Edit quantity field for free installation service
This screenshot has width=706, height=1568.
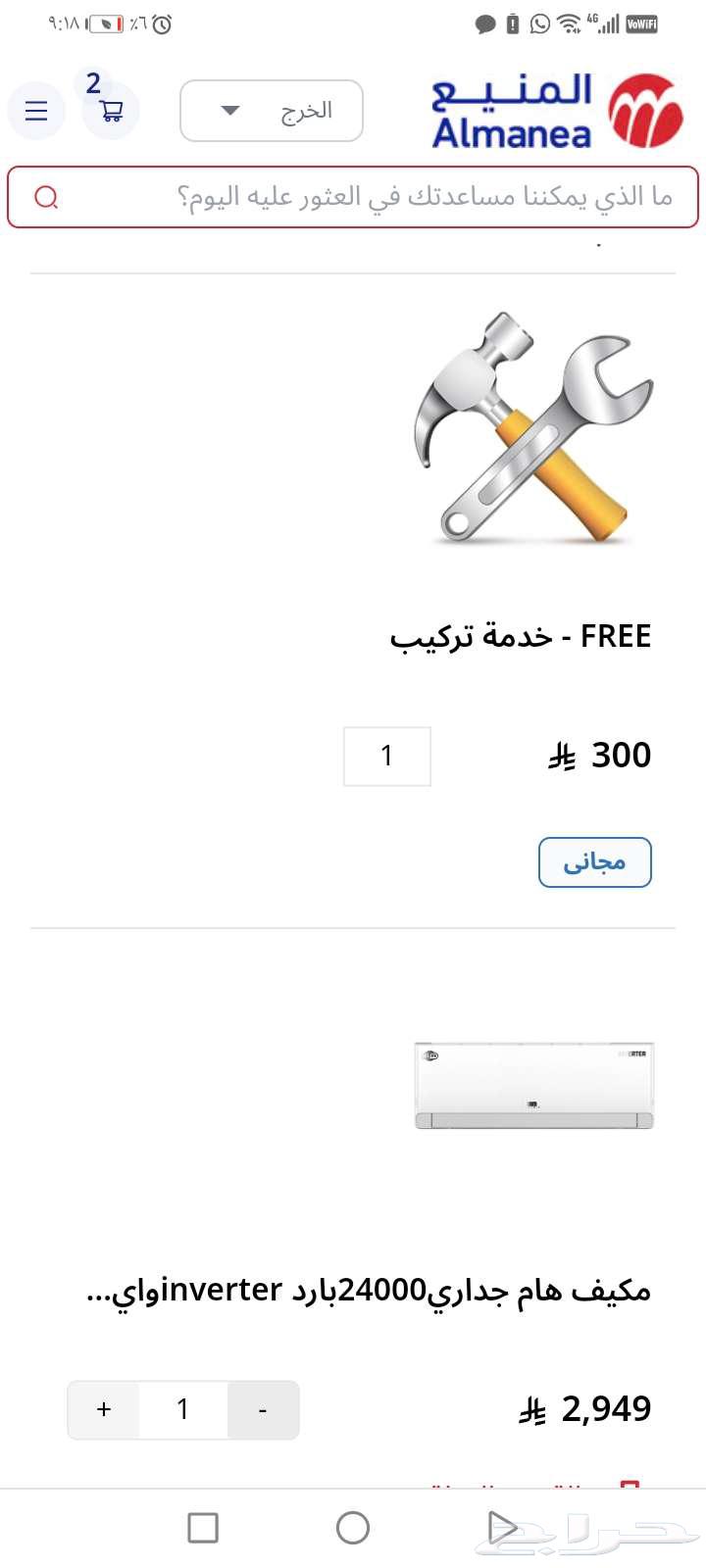pos(386,756)
